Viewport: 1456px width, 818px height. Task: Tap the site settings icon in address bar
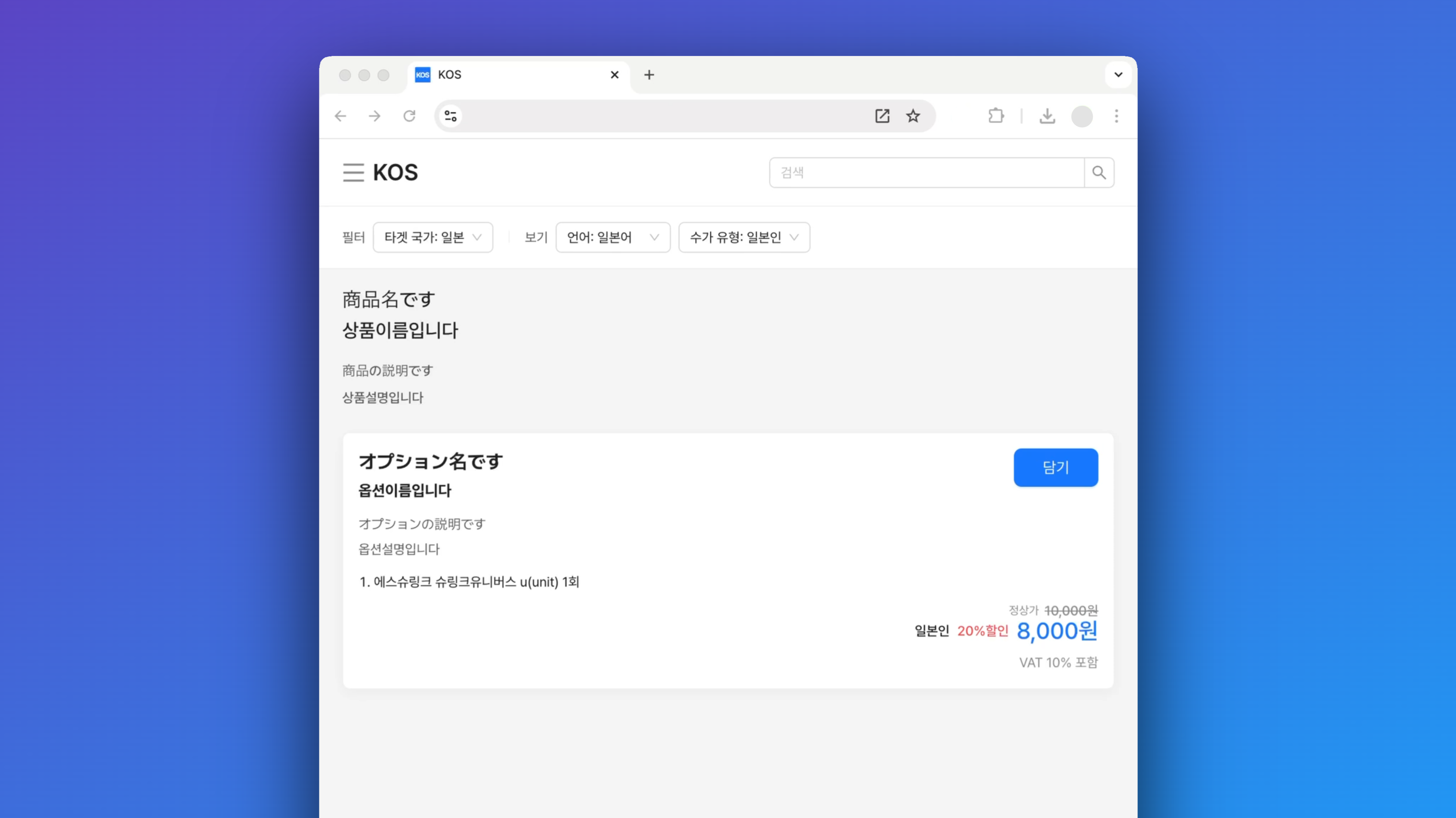coord(451,116)
